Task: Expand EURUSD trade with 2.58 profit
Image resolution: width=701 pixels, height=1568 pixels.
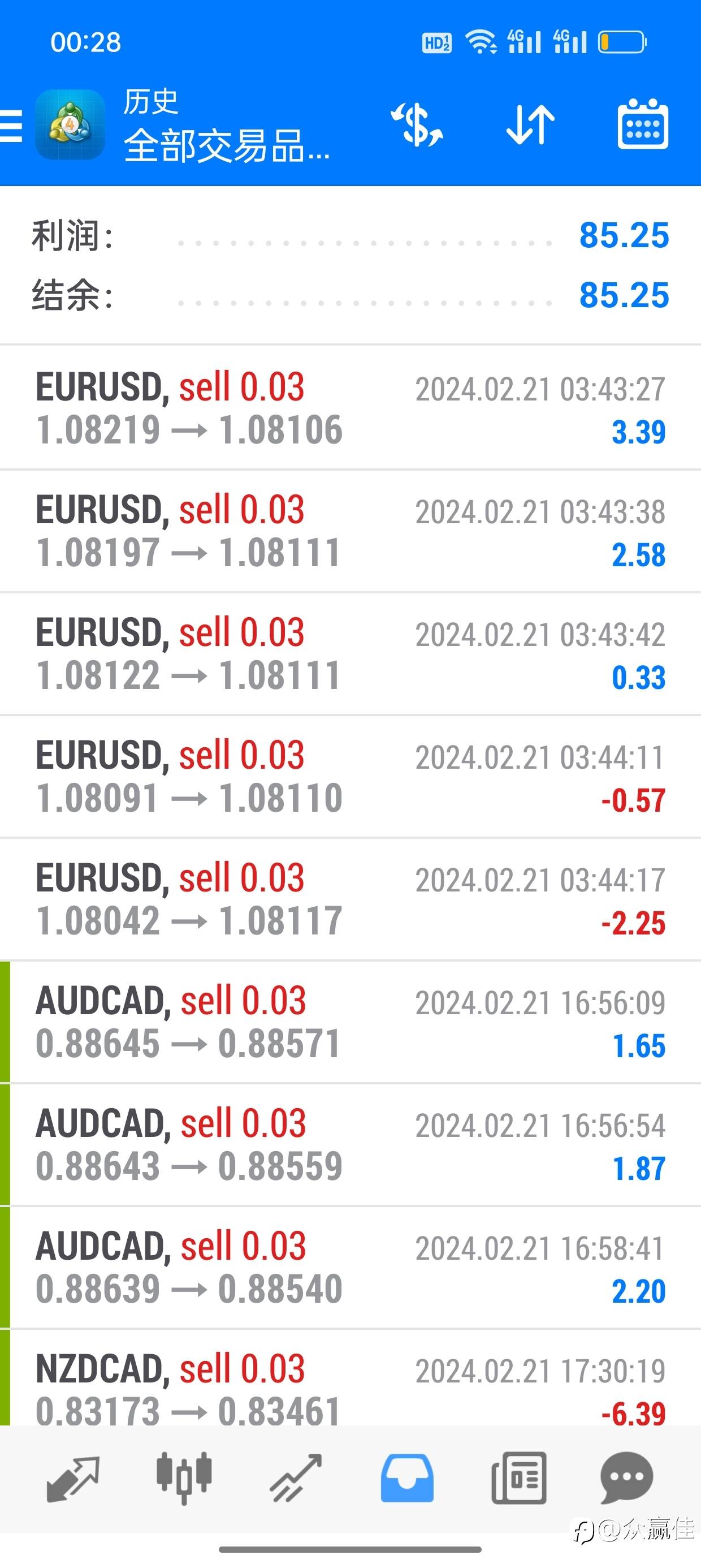Action: (350, 531)
